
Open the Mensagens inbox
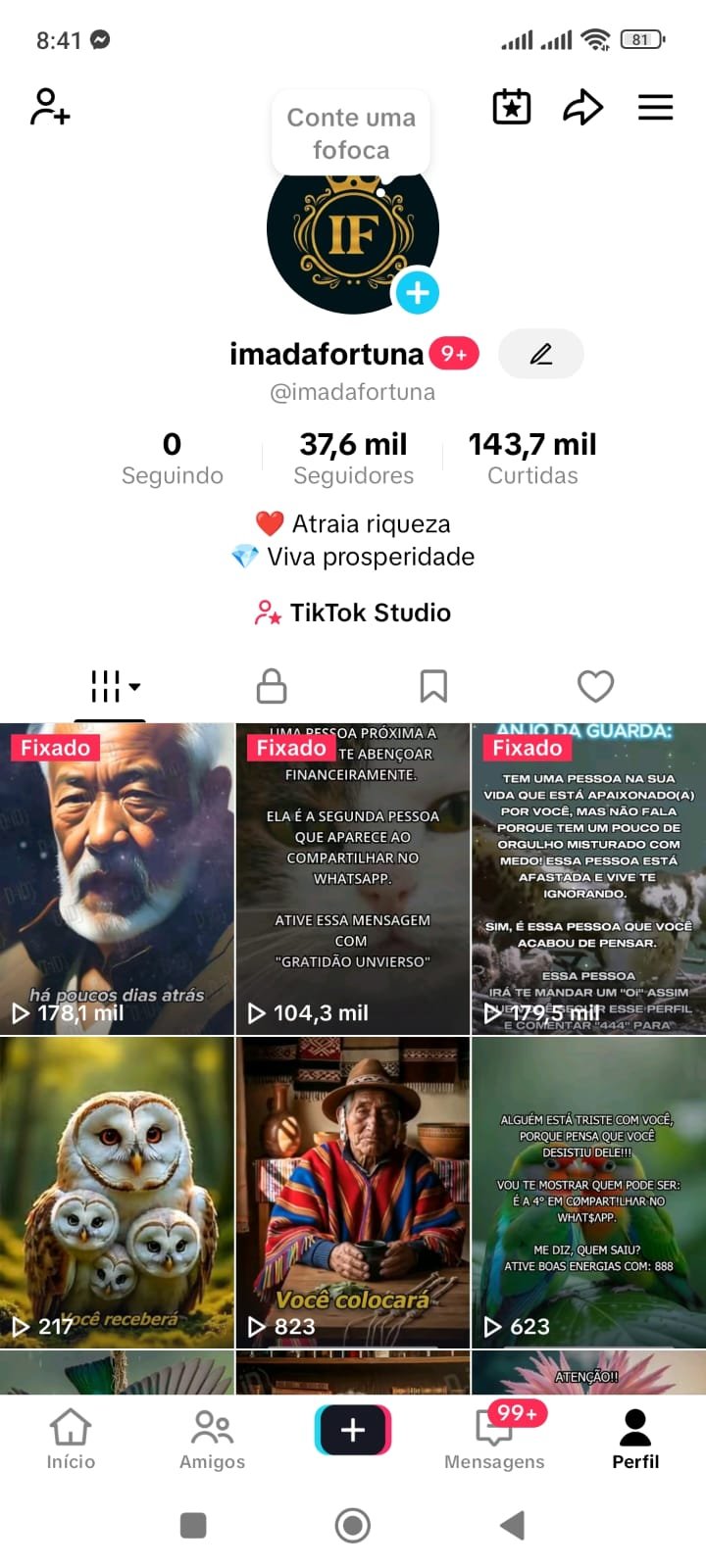[494, 1440]
